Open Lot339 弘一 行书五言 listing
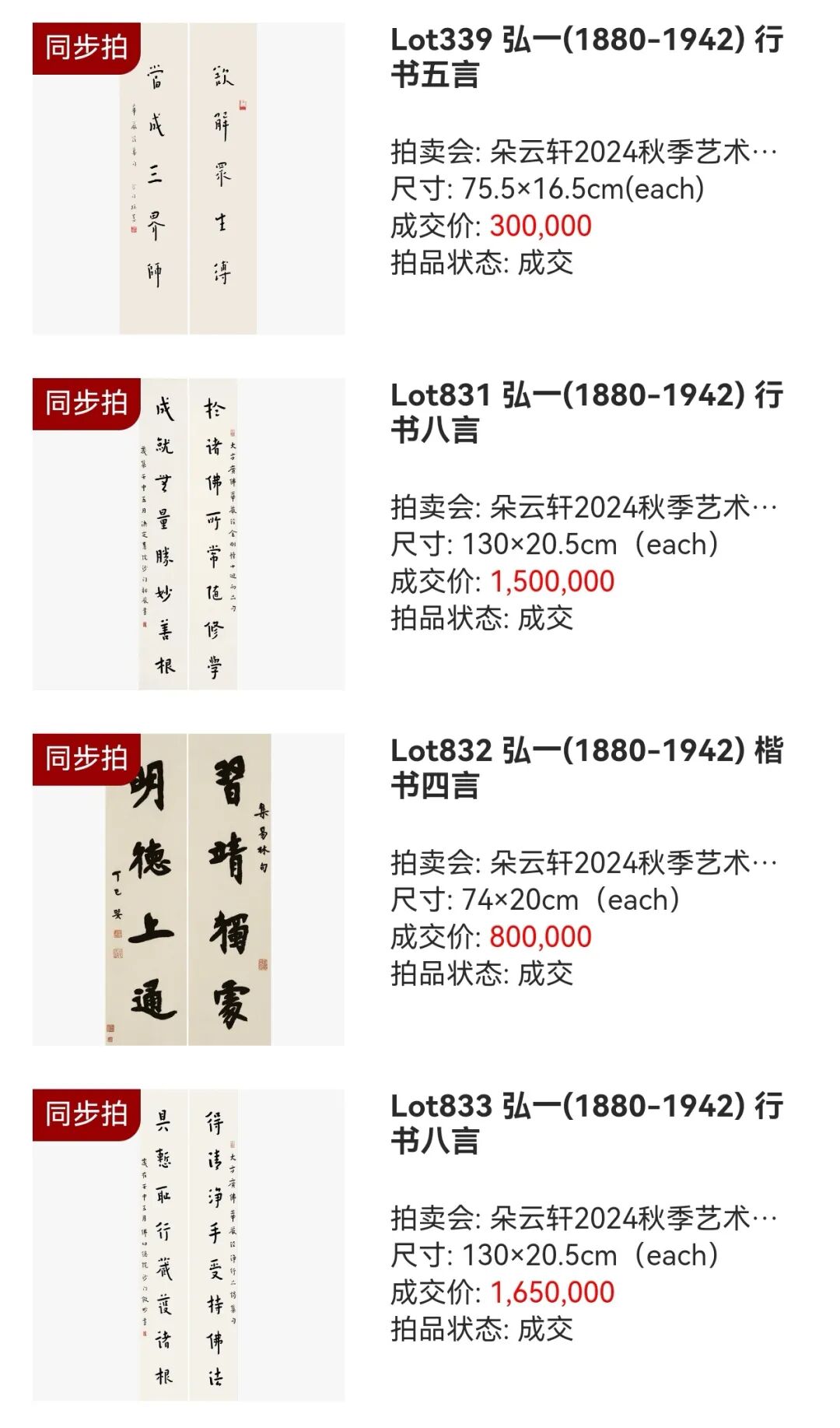Image resolution: width=840 pixels, height=1428 pixels. (x=586, y=58)
